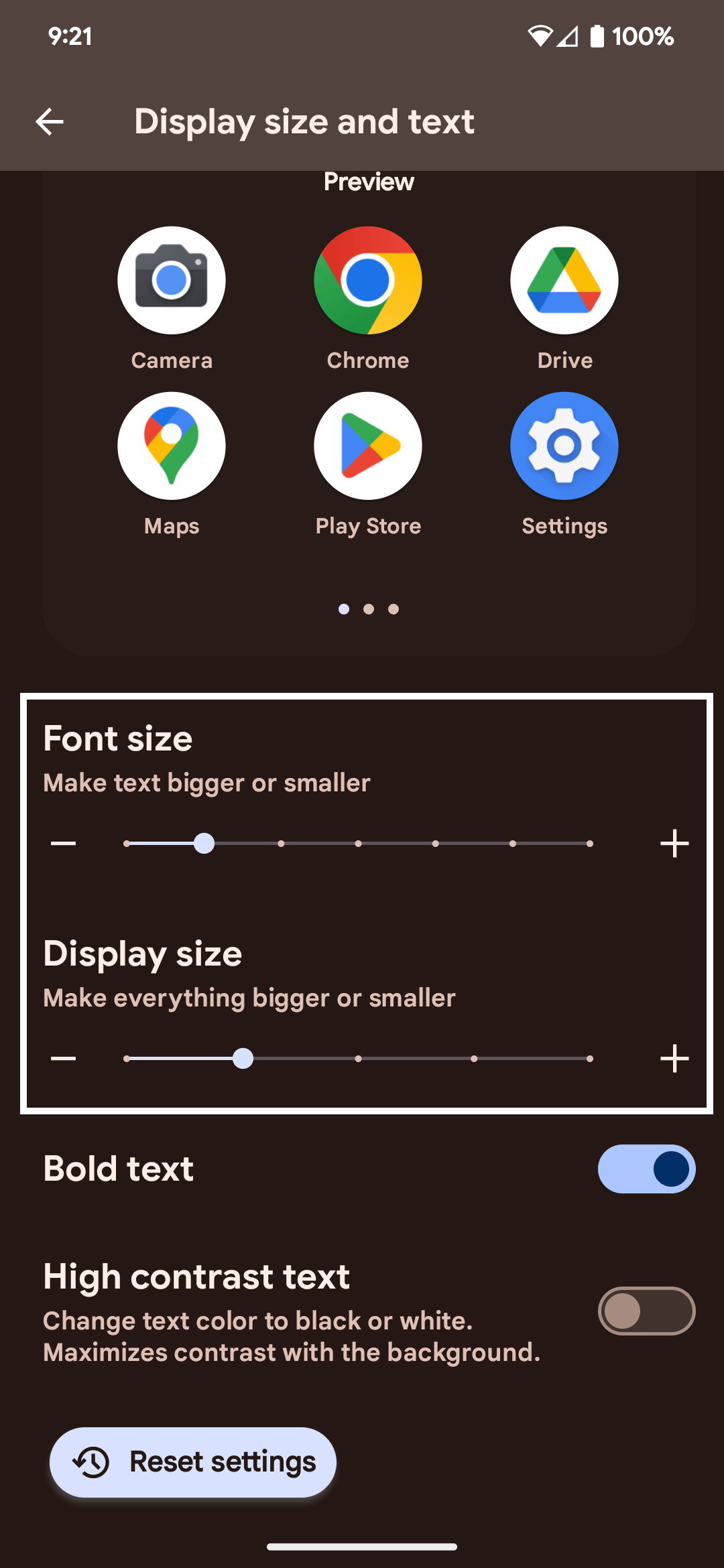
Task: Enable High contrast text
Action: point(646,1311)
